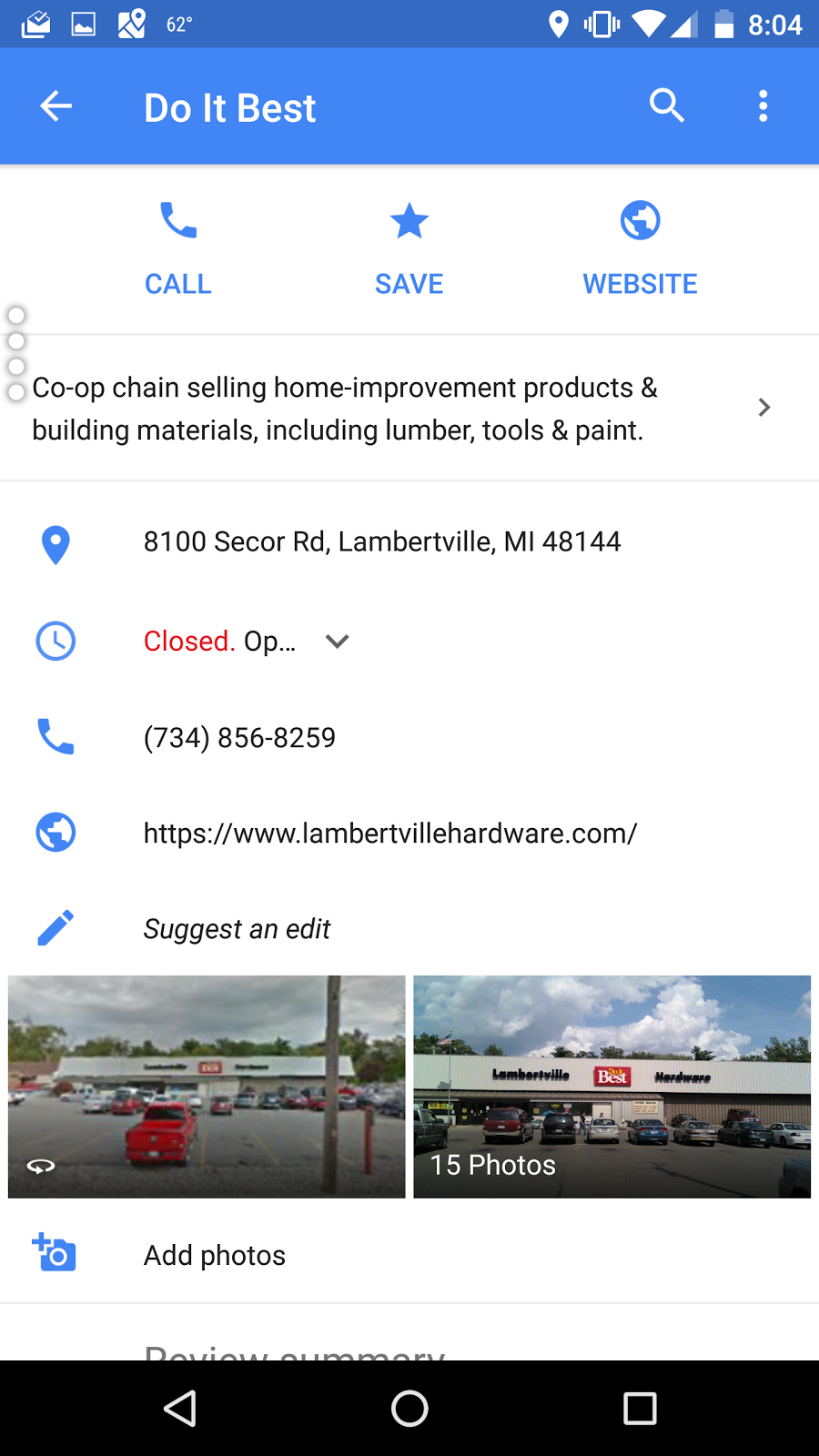Screen dimensions: 819x1456
Task: Open the store description details arrow
Action: [763, 407]
